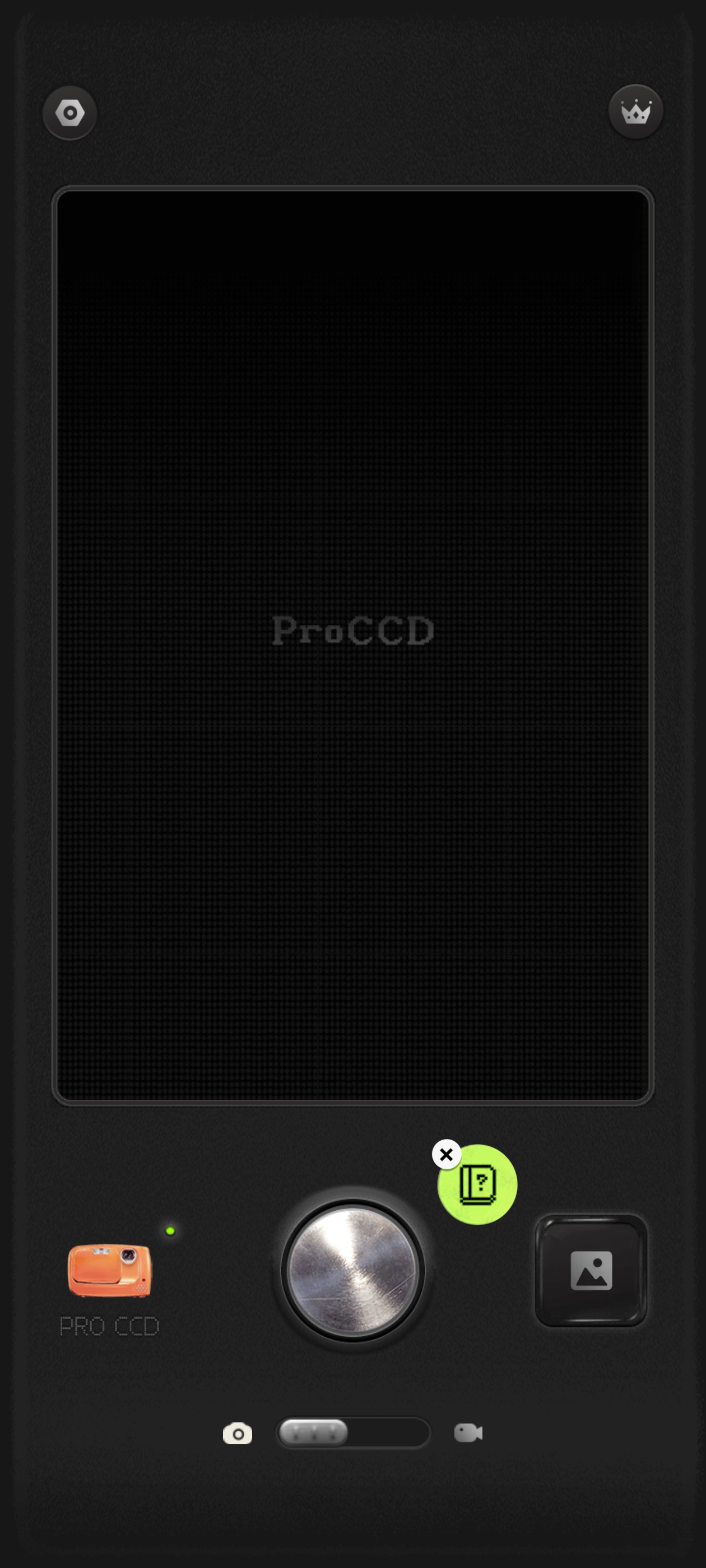Switch to video mode icon
706x1568 pixels.
tap(468, 1433)
